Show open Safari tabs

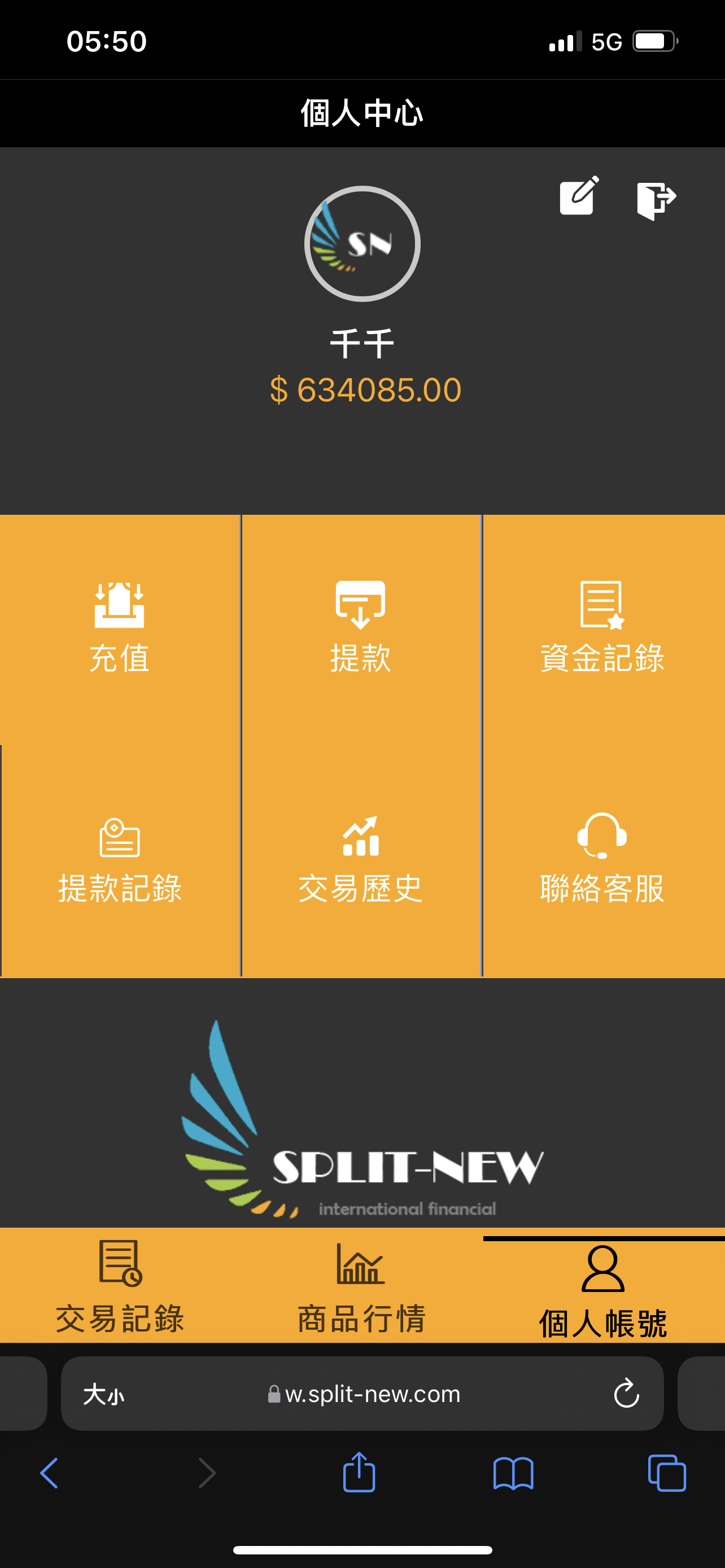(667, 1473)
